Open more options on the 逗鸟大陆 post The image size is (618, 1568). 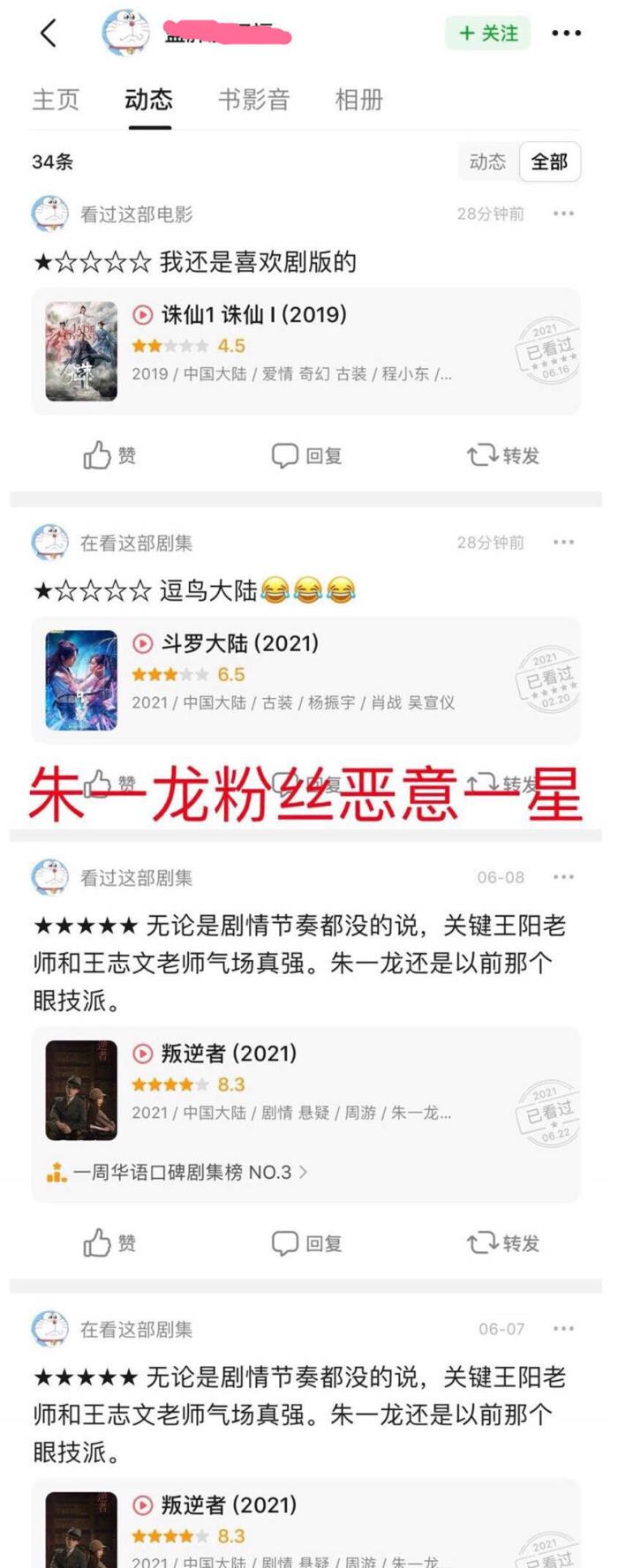(x=563, y=542)
